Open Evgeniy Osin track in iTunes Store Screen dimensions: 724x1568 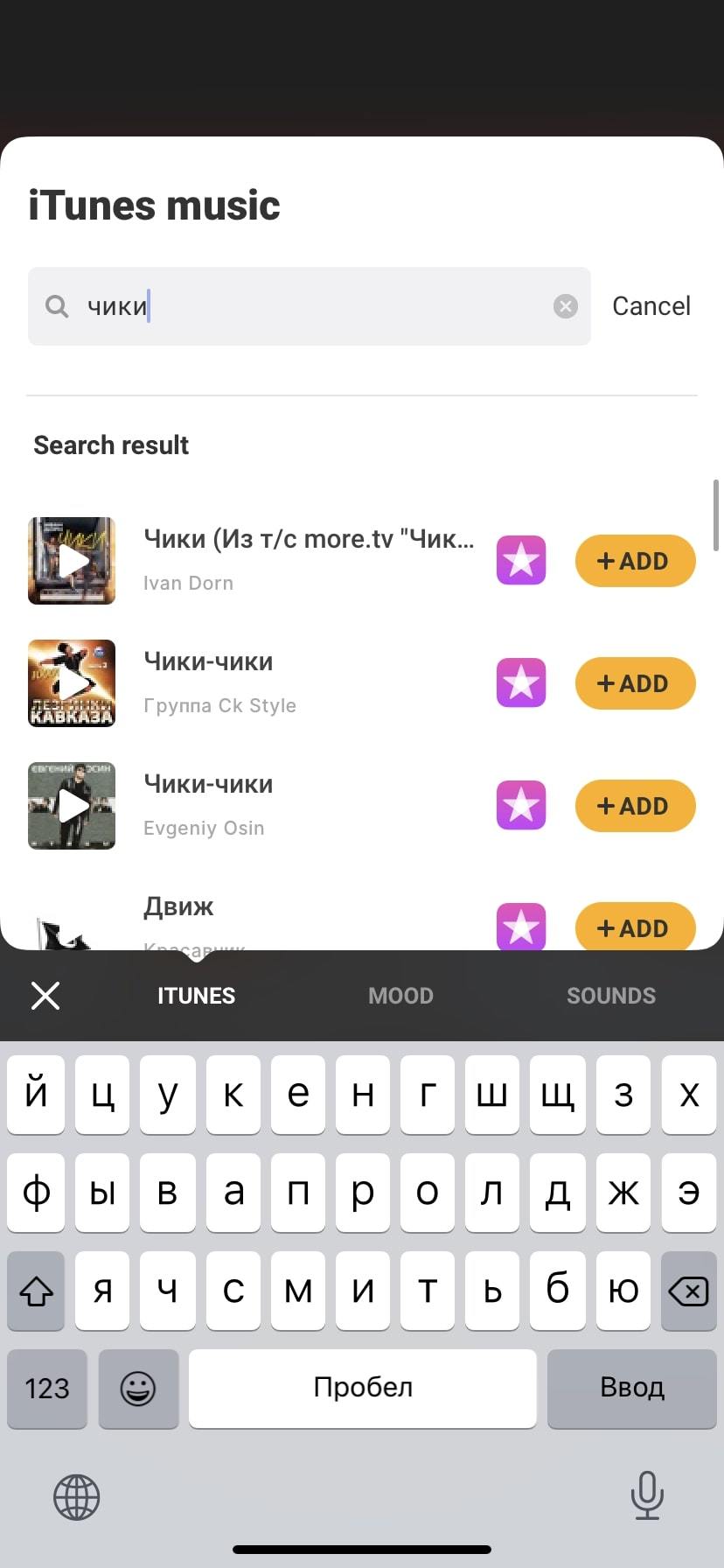tap(521, 806)
